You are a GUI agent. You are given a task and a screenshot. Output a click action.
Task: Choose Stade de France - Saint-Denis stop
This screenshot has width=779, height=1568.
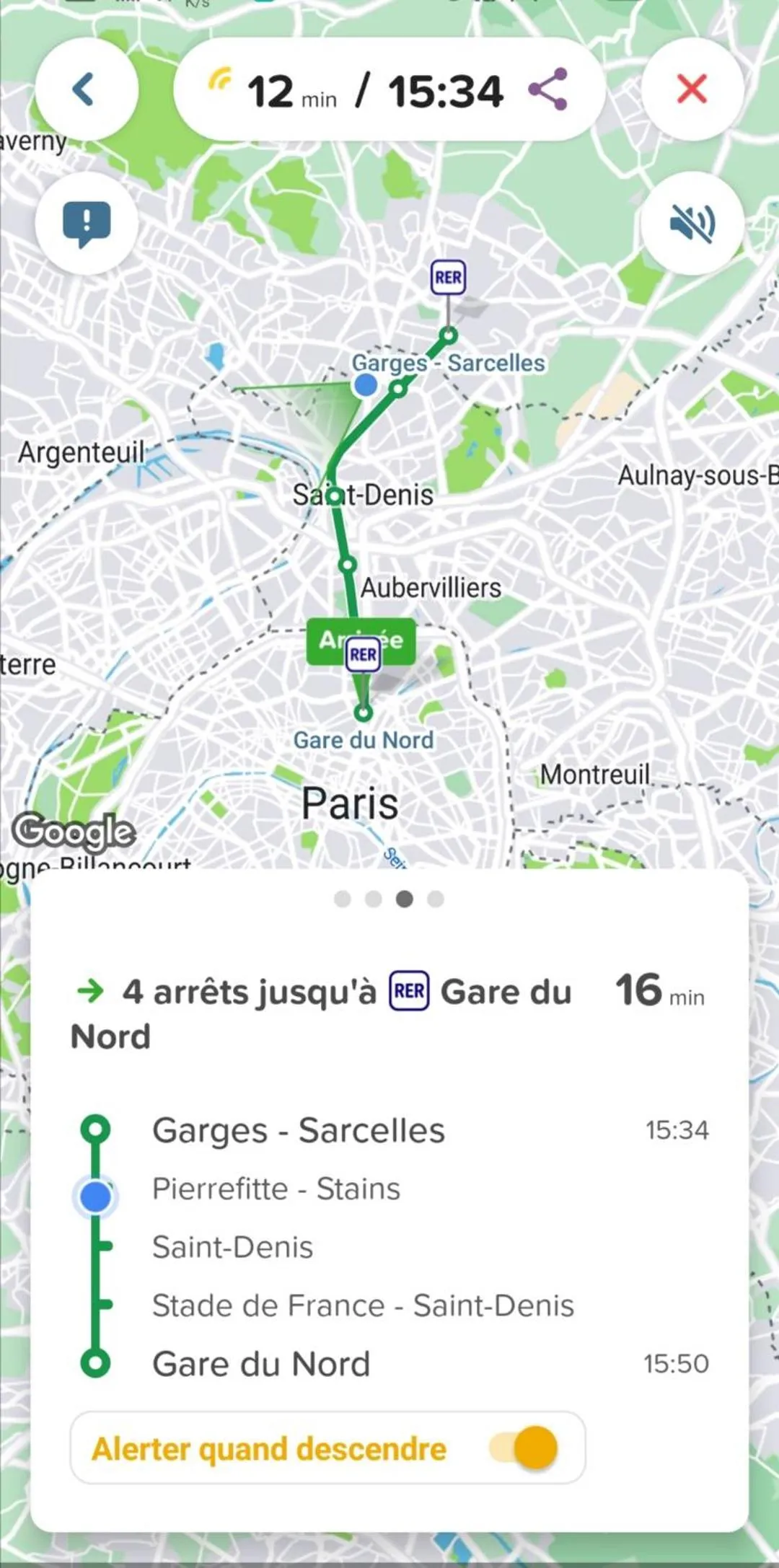click(x=362, y=1305)
